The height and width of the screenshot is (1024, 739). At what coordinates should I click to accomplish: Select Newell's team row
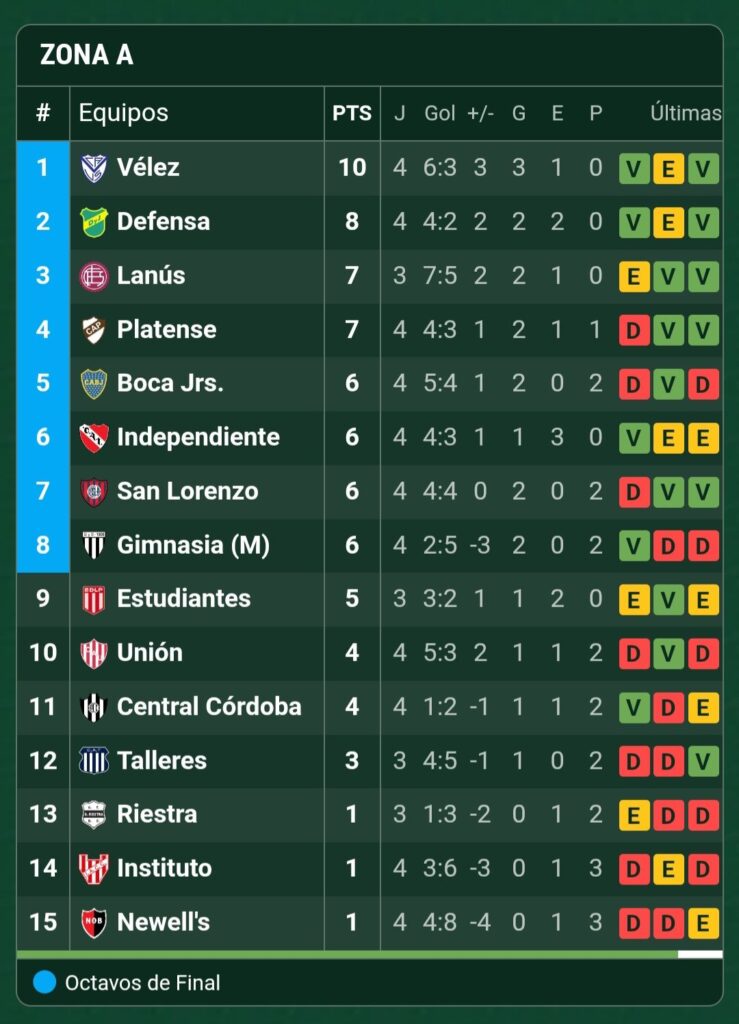163,922
